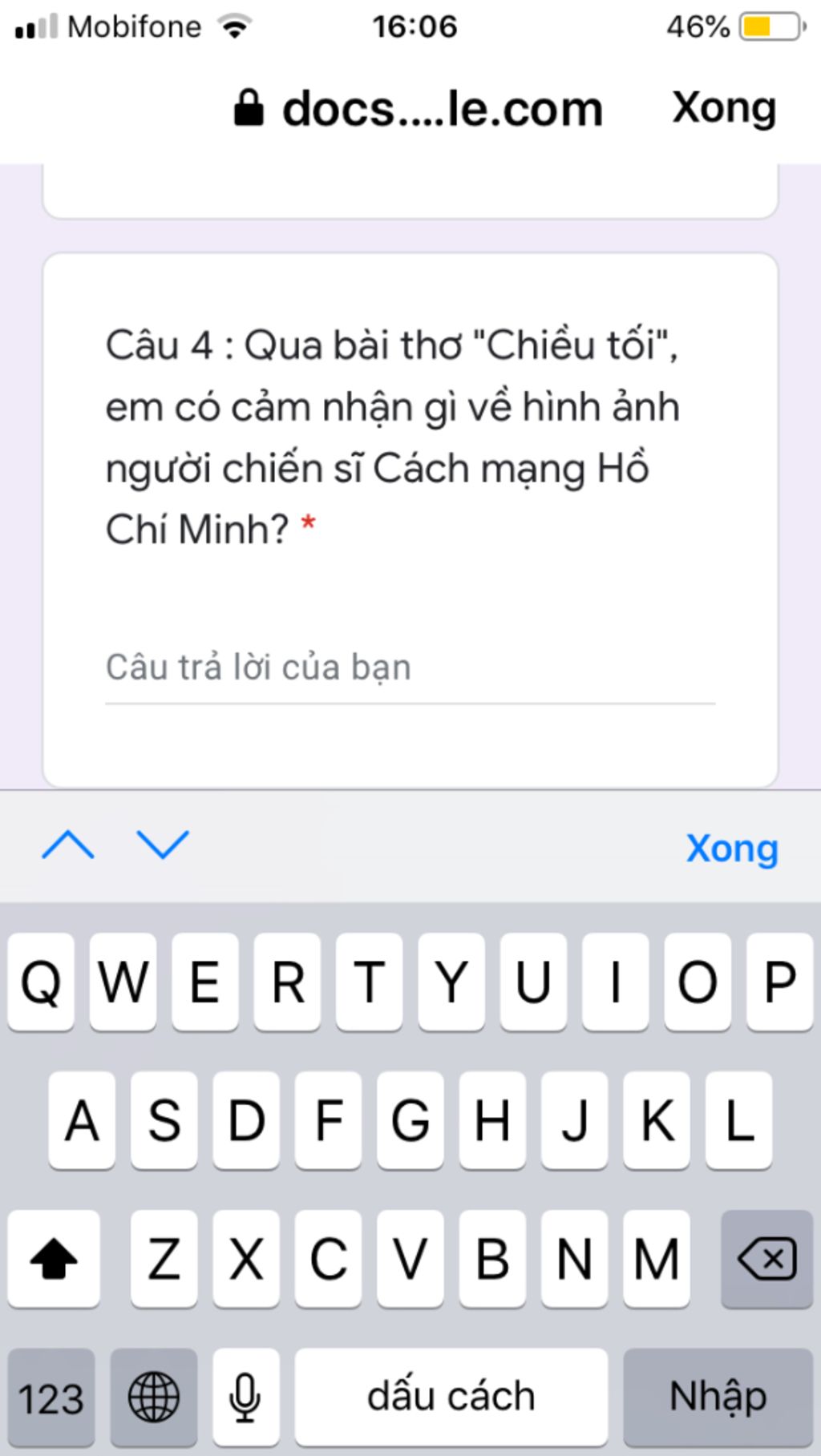Start dictation with the microphone key
The image size is (821, 1456).
point(245,1398)
